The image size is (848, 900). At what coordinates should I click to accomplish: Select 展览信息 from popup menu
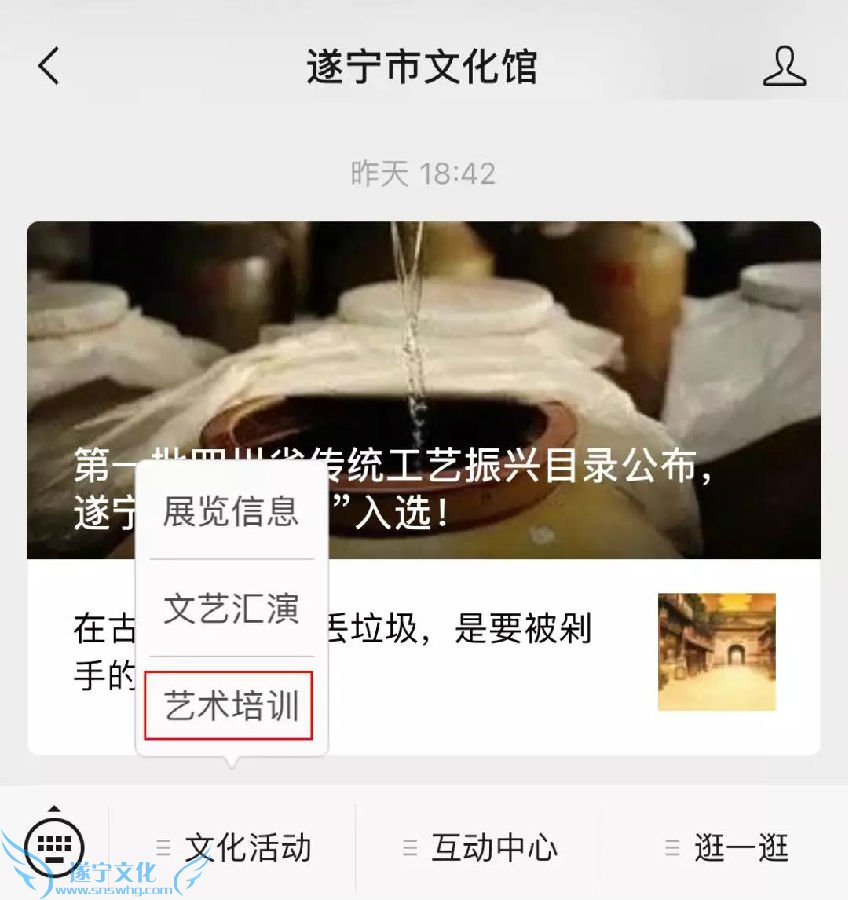tap(231, 511)
